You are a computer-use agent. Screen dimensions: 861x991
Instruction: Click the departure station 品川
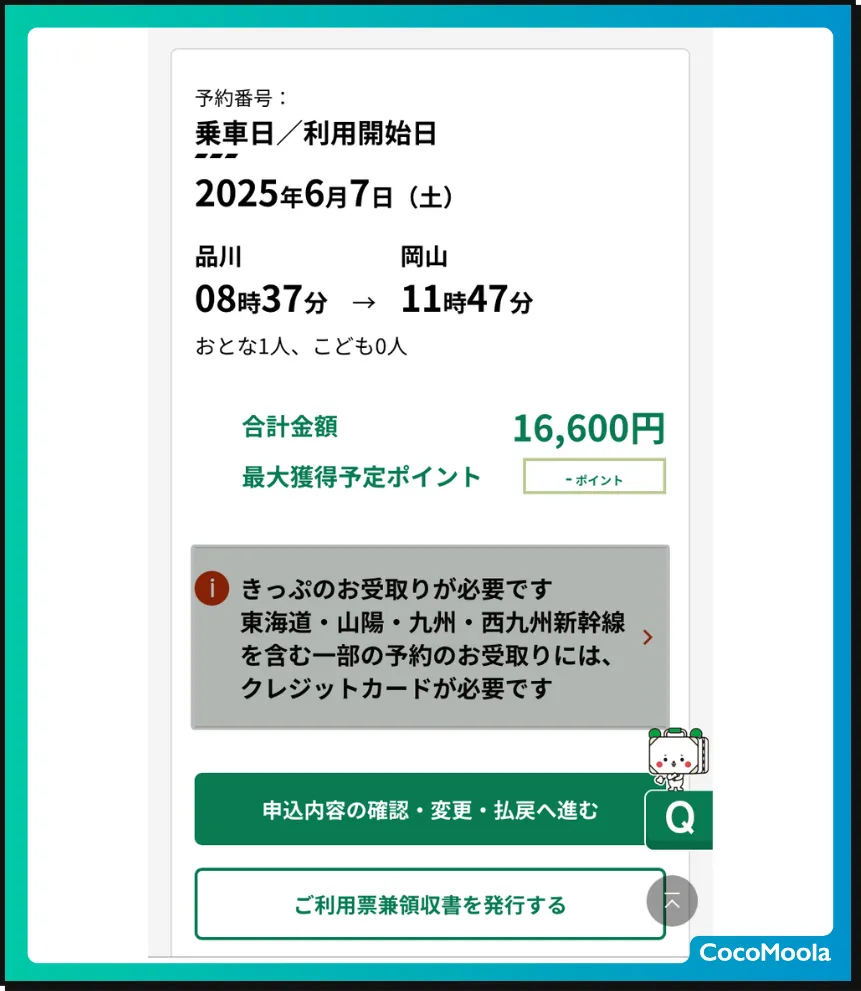click(x=218, y=257)
